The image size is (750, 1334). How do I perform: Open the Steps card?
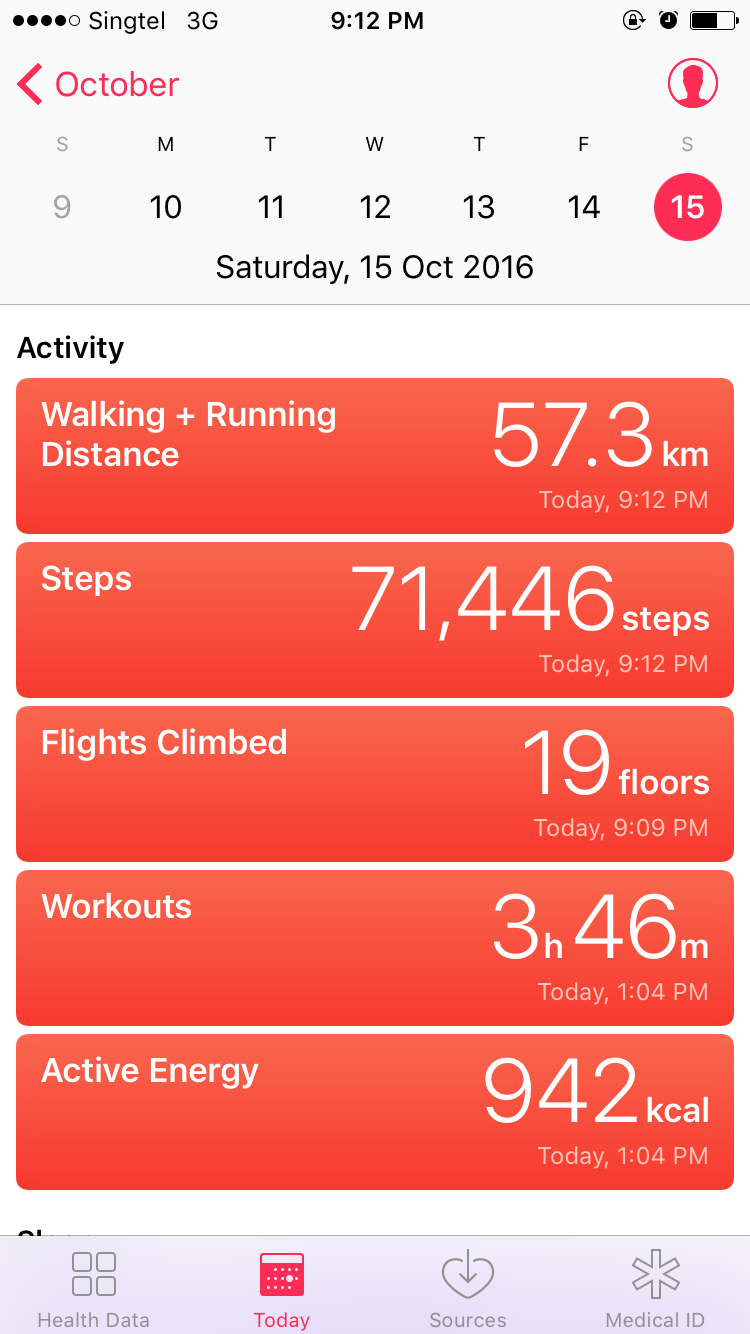click(375, 620)
